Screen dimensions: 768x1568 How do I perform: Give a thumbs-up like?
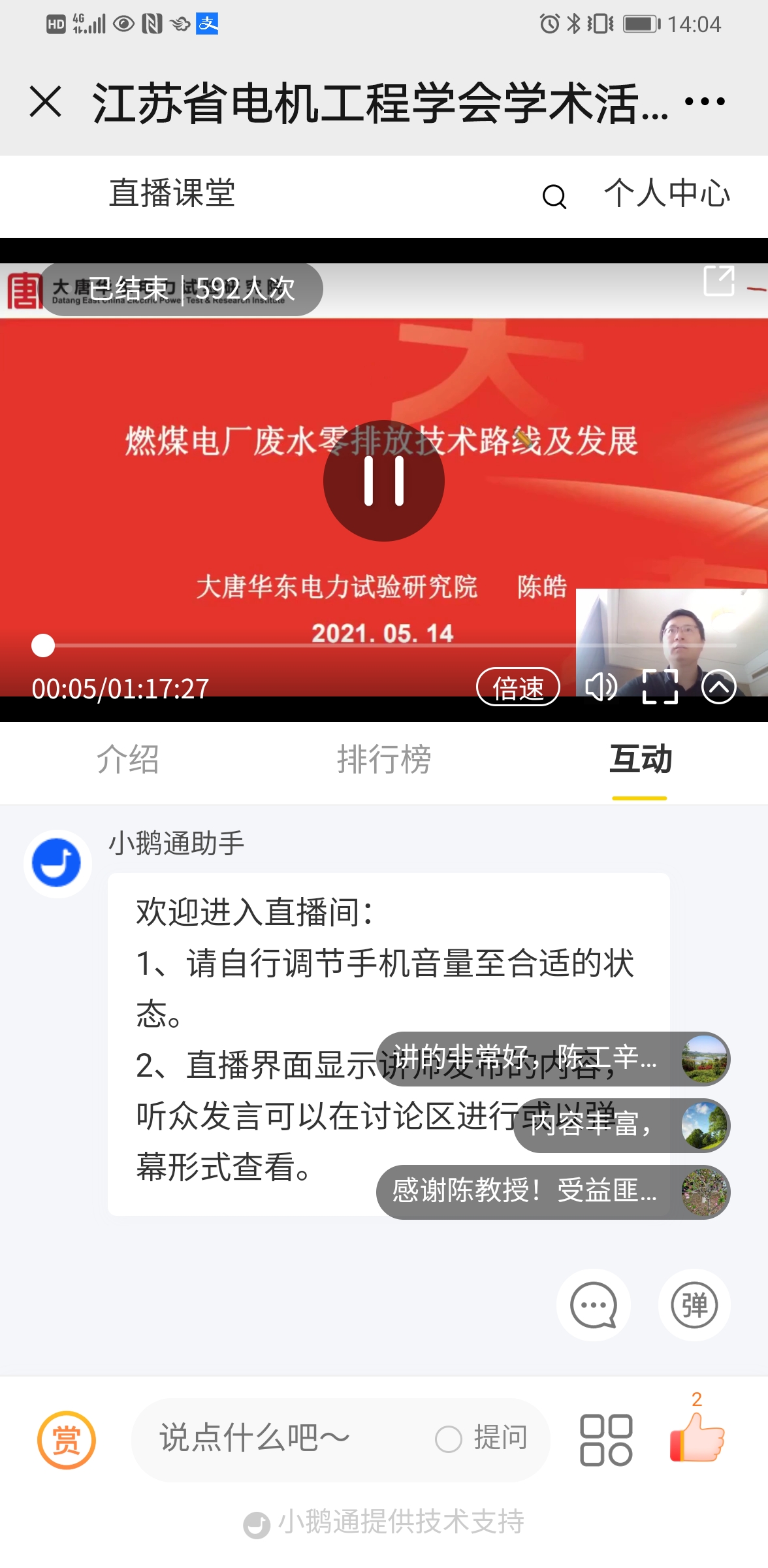(x=697, y=1437)
